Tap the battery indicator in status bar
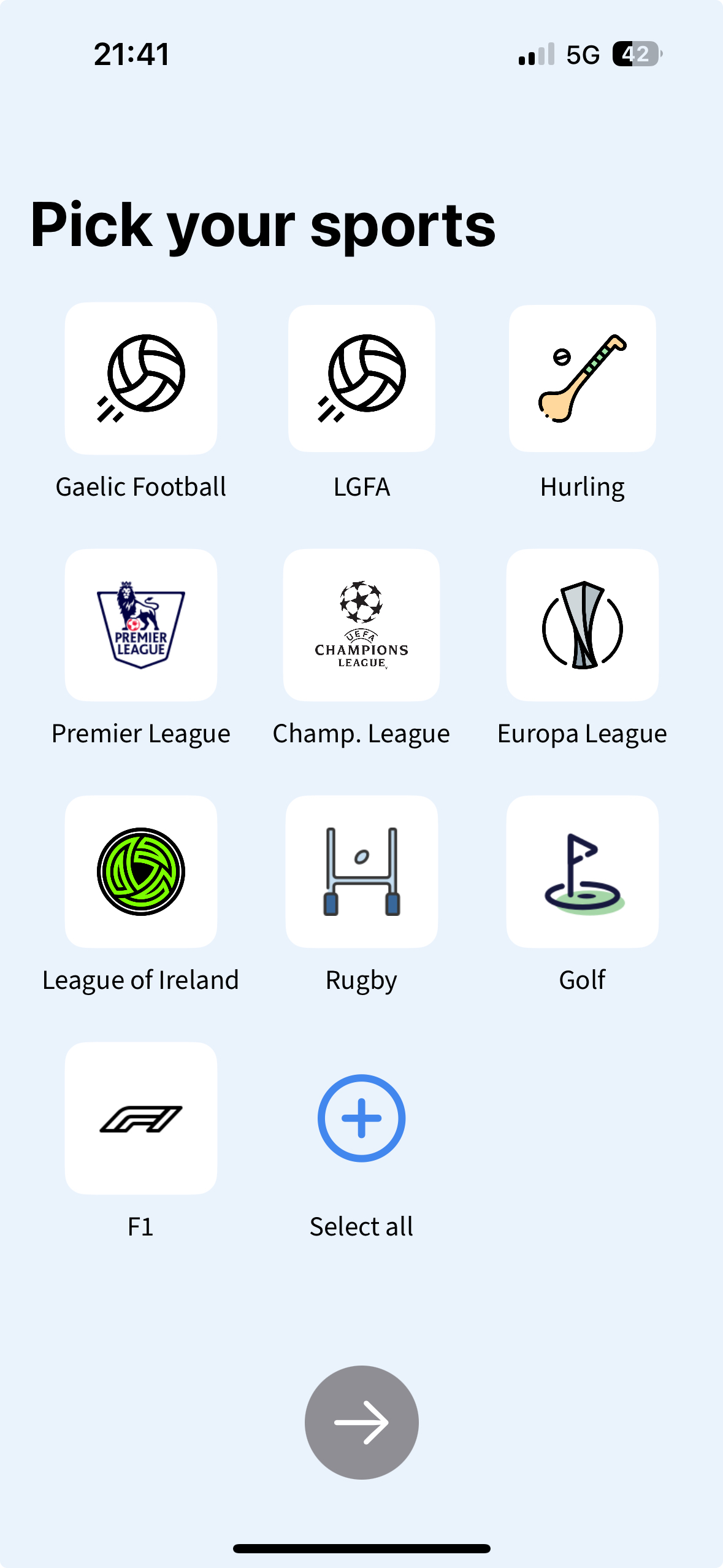723x1568 pixels. (x=635, y=55)
